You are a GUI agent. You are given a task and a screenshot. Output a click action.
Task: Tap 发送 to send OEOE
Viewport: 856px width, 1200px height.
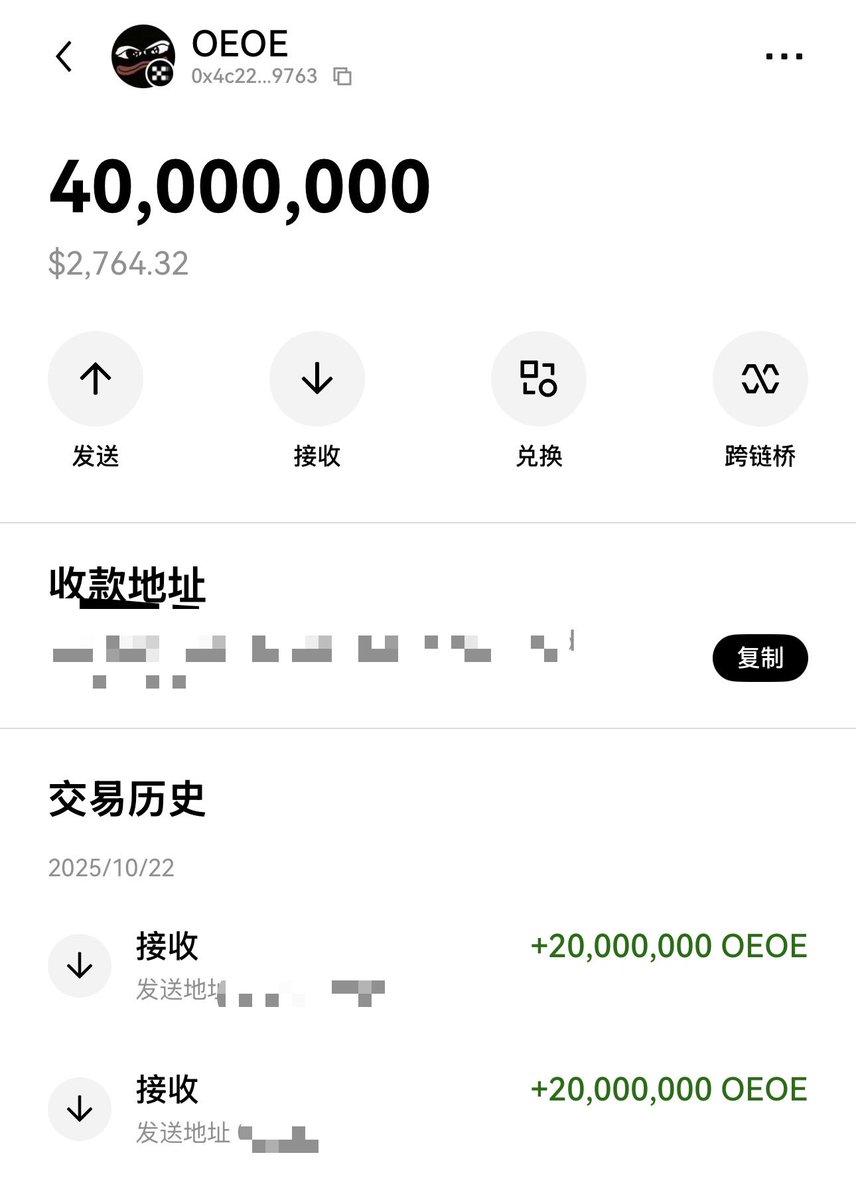(96, 379)
